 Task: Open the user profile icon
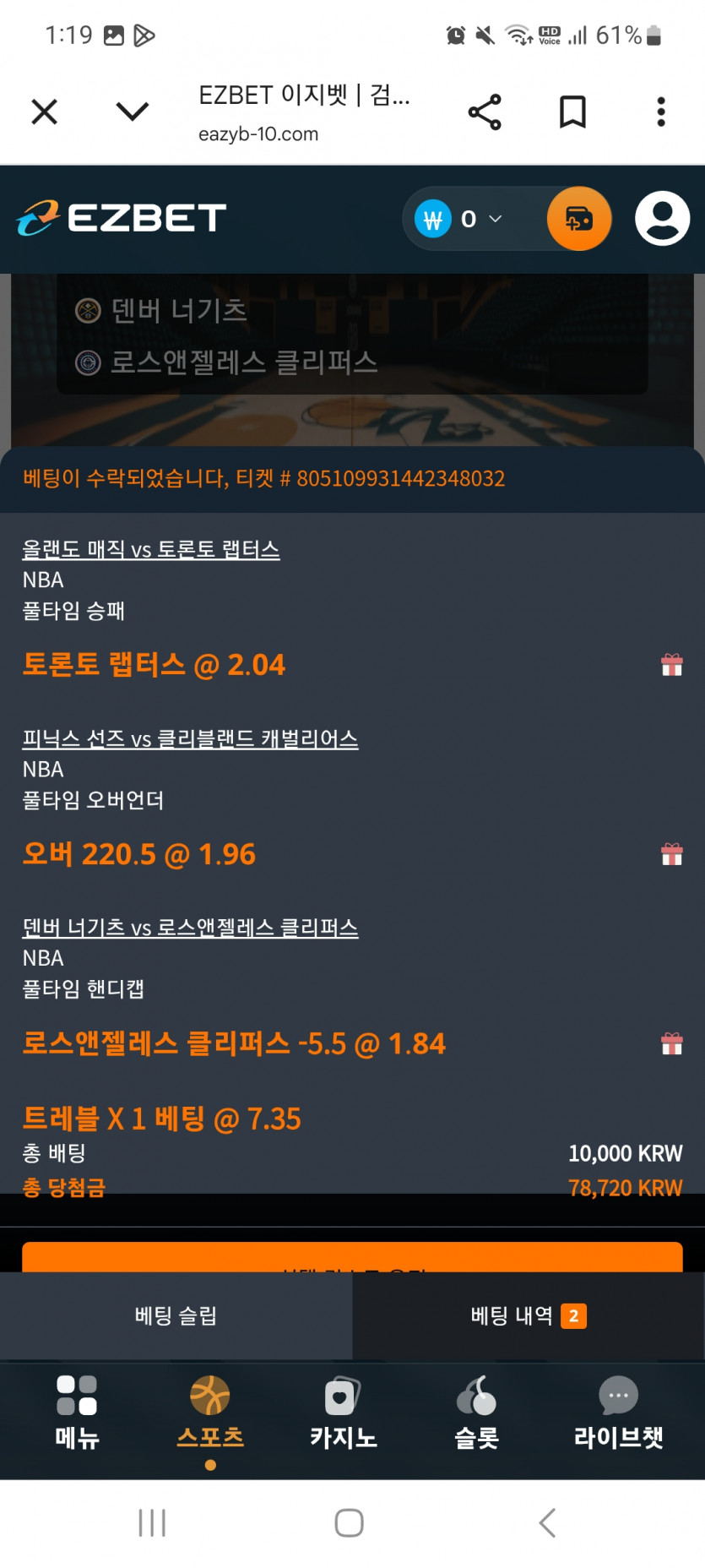(663, 219)
